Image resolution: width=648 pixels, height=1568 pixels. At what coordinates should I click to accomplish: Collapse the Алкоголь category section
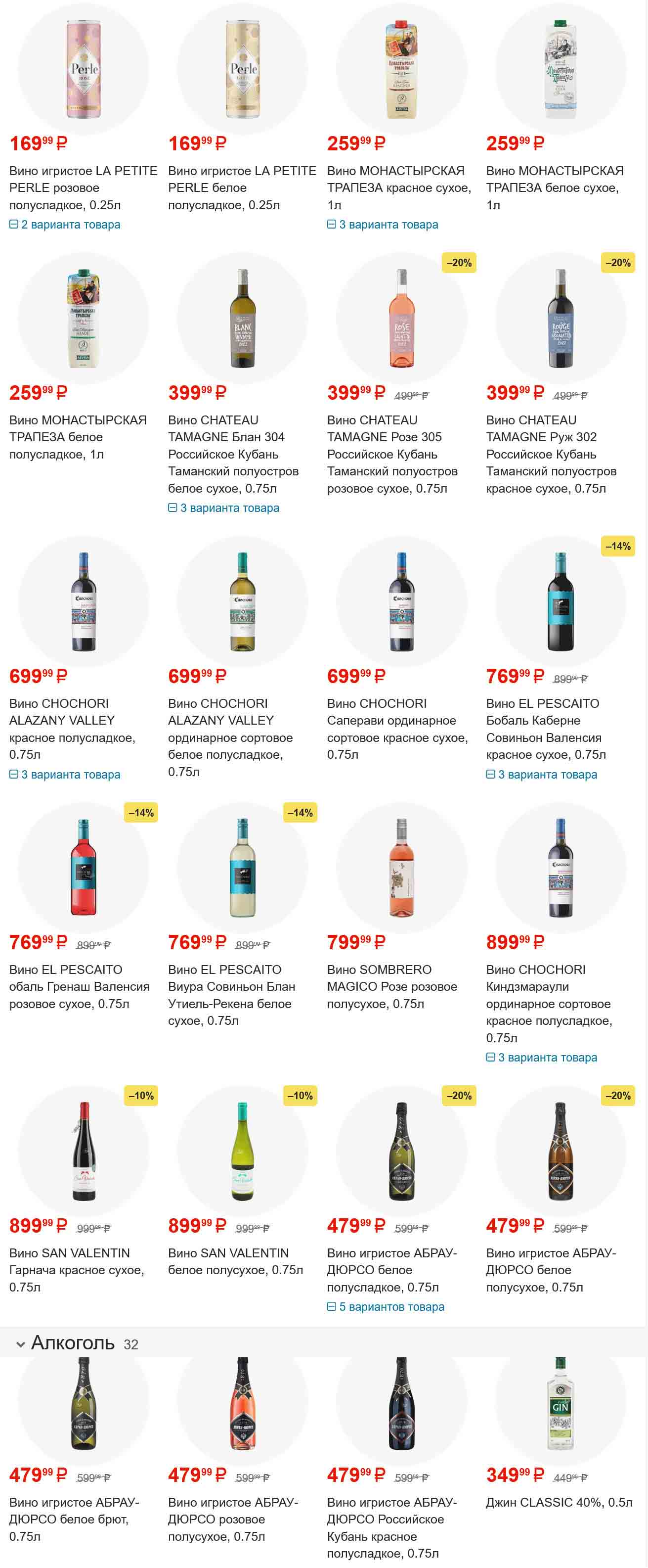click(21, 1344)
